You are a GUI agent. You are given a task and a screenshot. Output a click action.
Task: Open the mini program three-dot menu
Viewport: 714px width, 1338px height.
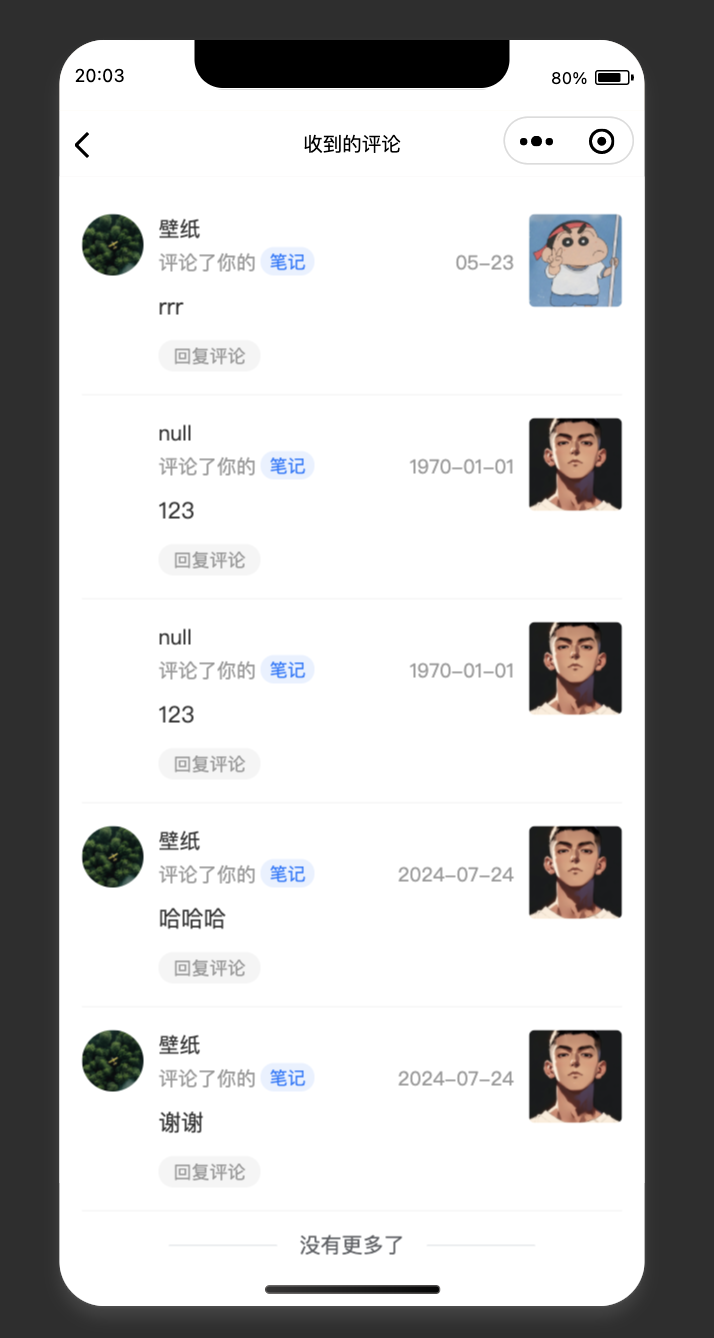pos(537,142)
